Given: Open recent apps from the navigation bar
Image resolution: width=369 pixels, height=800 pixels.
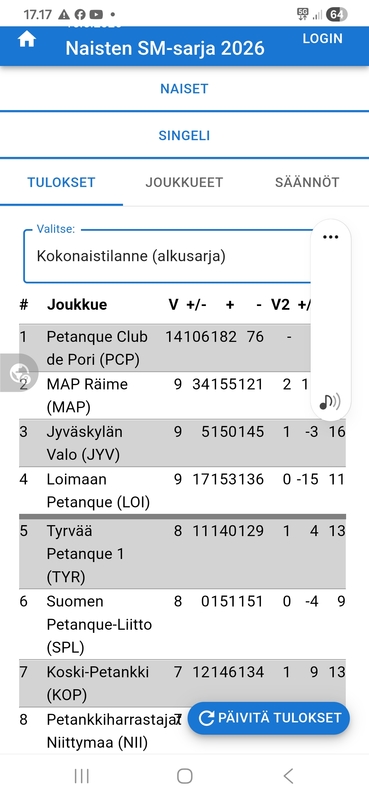Looking at the screenshot, I should click(x=82, y=776).
